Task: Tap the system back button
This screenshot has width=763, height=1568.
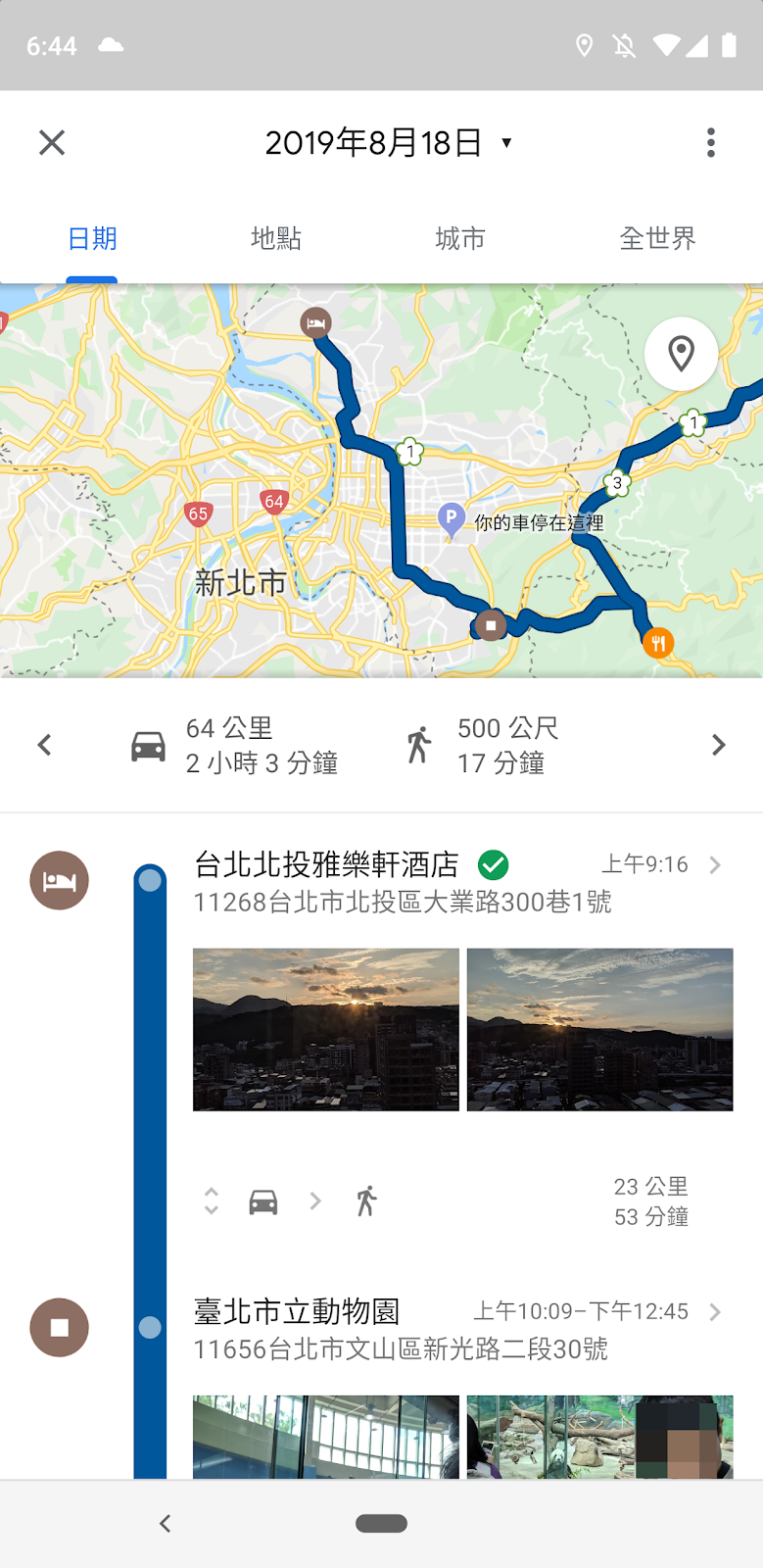Action: pos(165,1523)
